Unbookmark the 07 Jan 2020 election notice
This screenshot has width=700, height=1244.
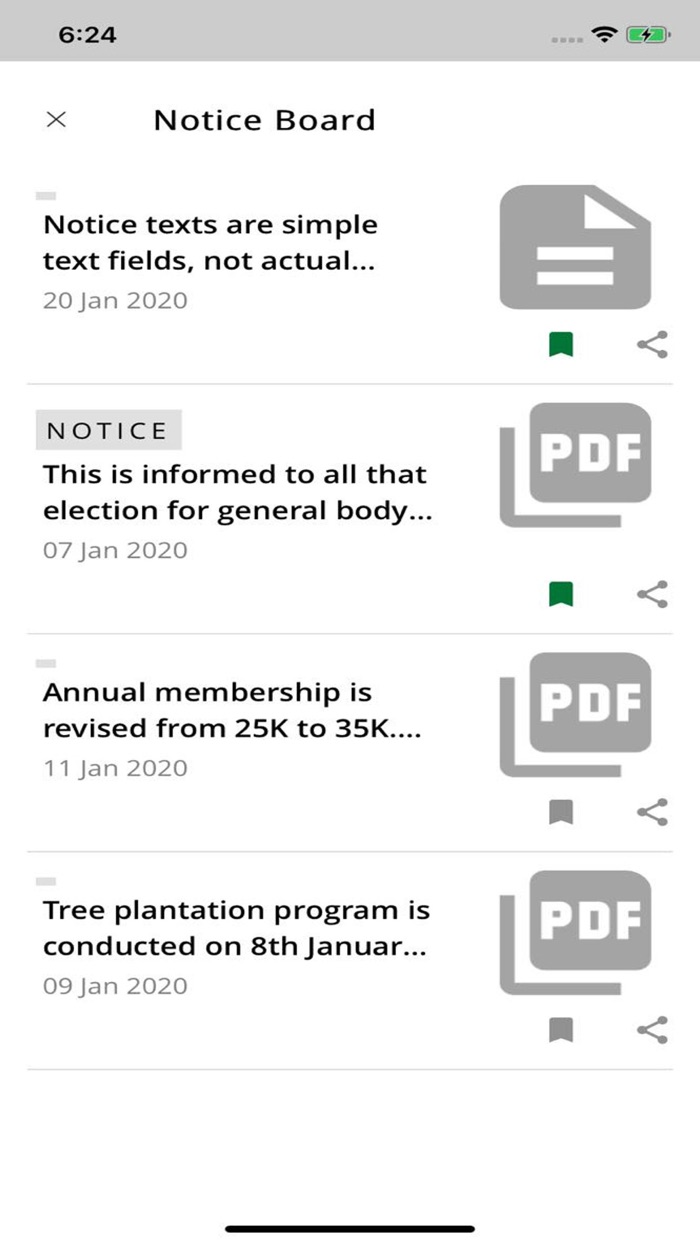[561, 595]
